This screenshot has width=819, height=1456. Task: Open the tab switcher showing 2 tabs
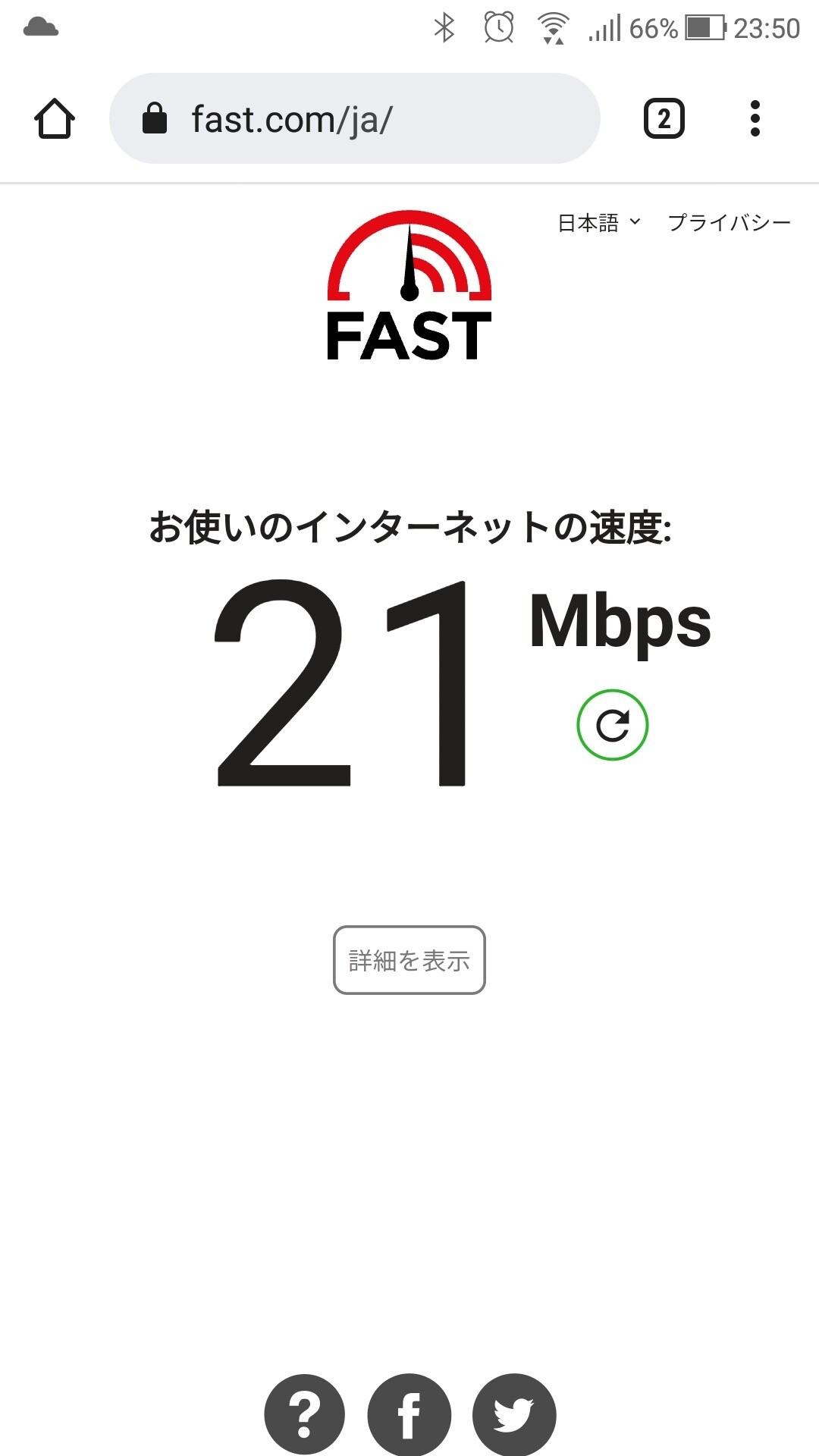point(664,119)
